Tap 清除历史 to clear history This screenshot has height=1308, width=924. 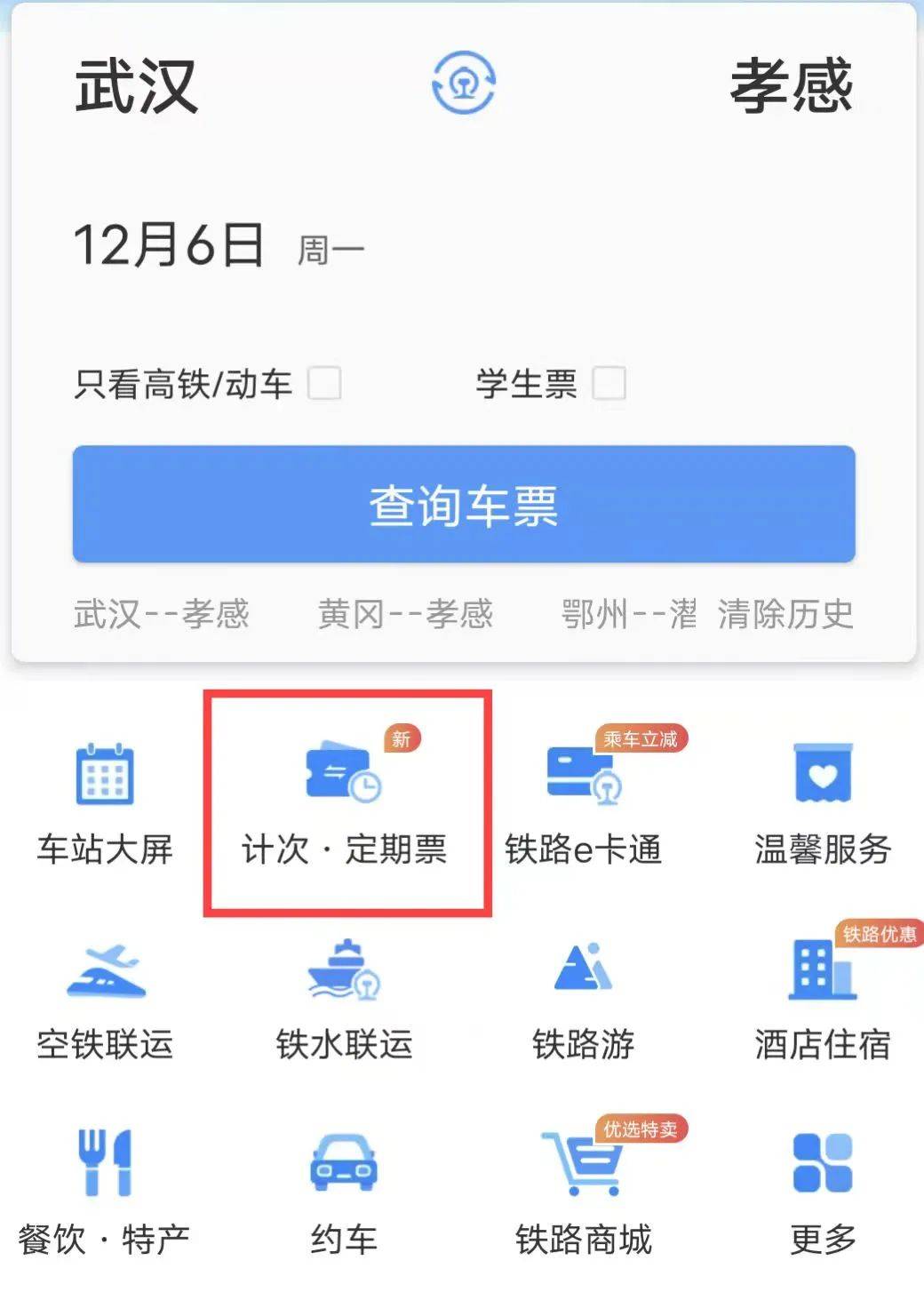tap(785, 614)
